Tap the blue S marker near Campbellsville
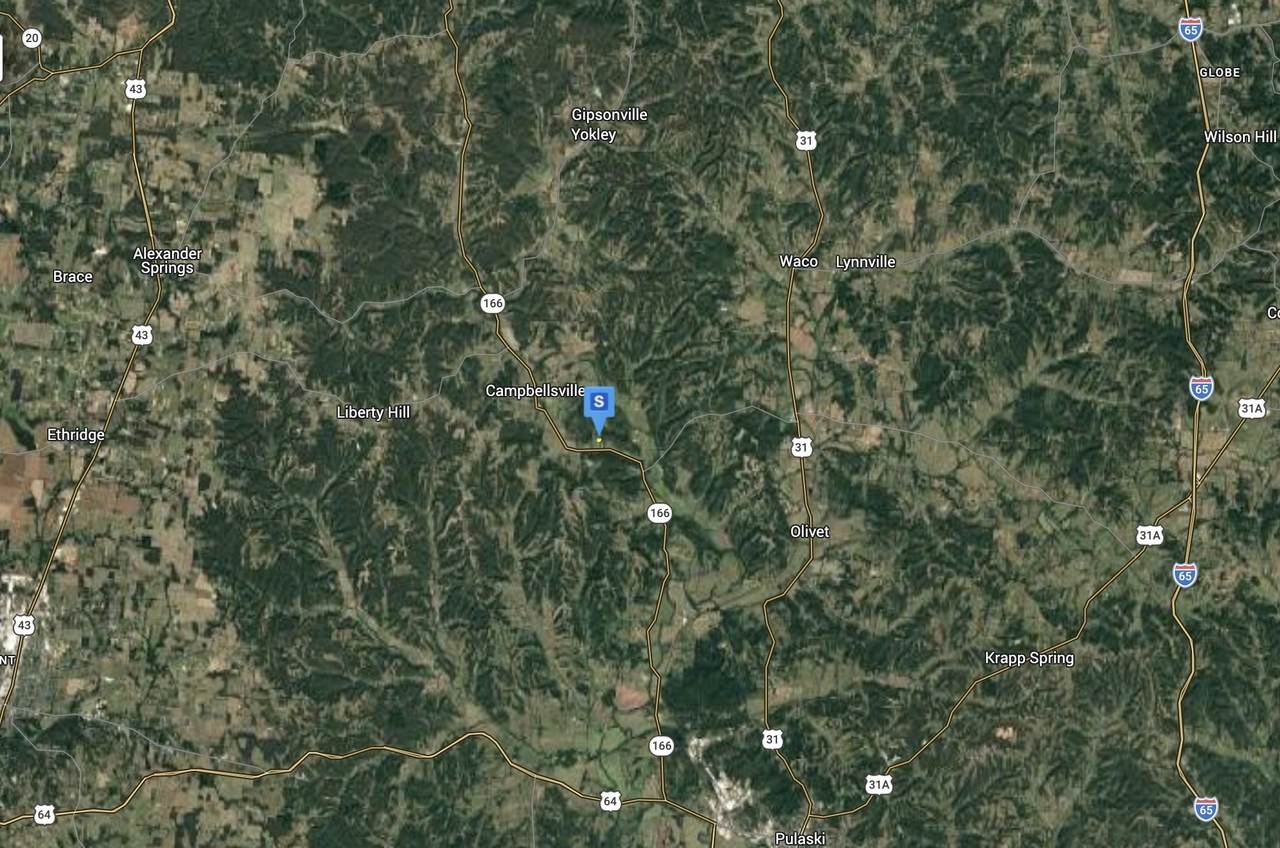The width and height of the screenshot is (1280, 848). 598,403
